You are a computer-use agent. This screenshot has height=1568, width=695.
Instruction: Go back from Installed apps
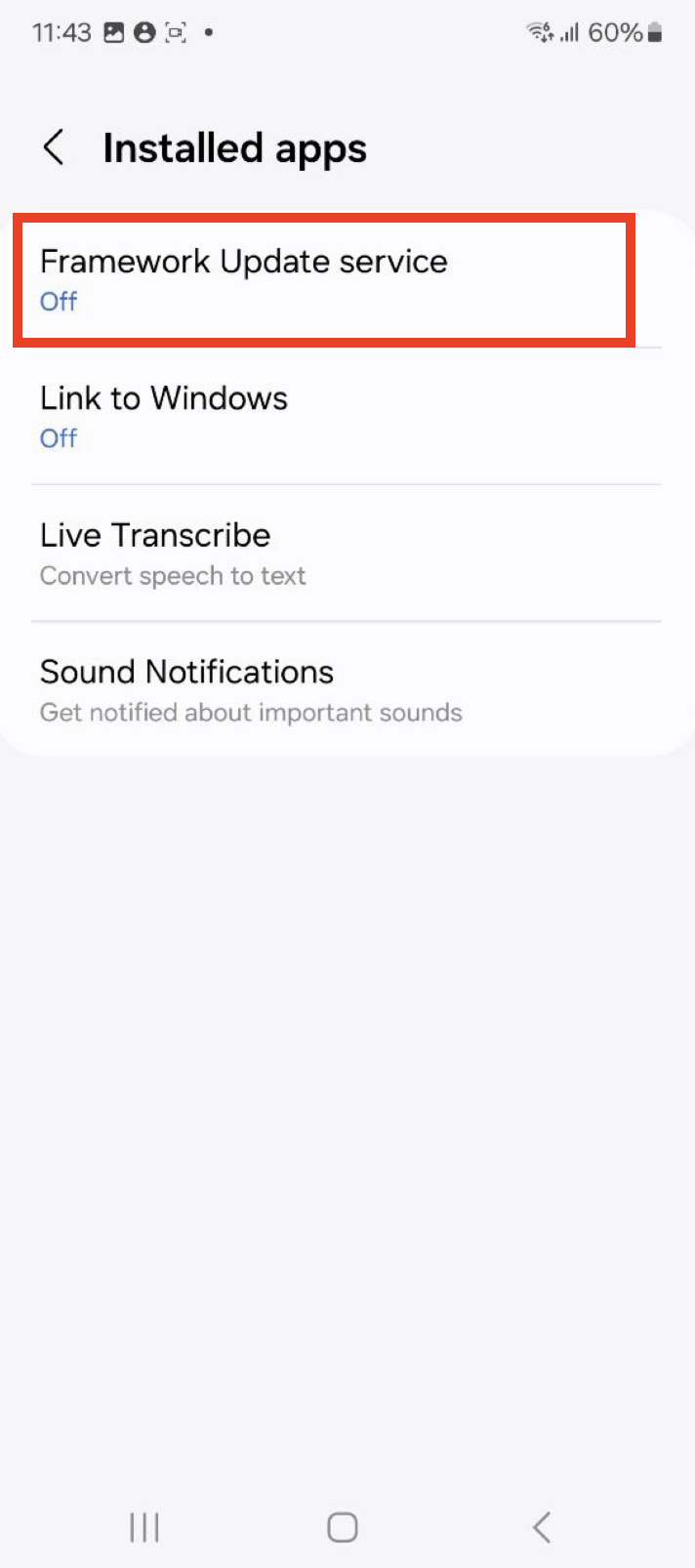click(x=55, y=148)
